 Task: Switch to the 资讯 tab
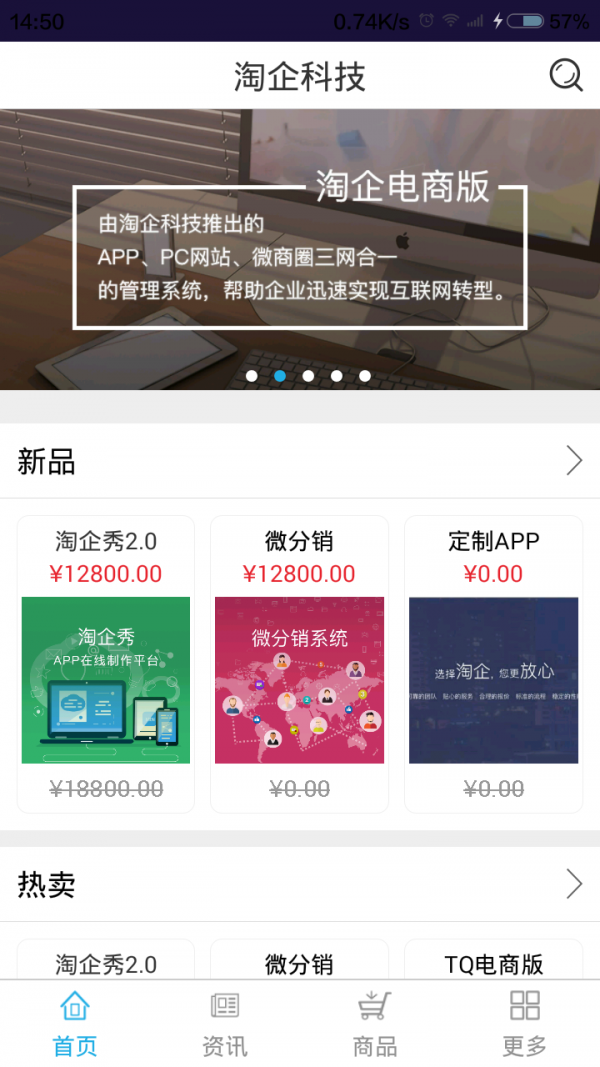pyautogui.click(x=225, y=1023)
